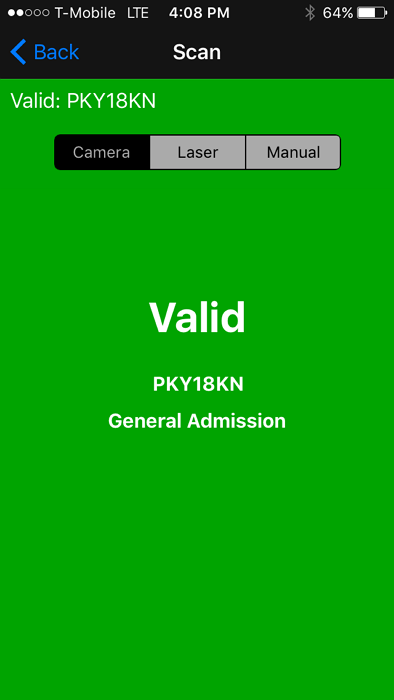Switch to Manual entry mode
The image size is (394, 700).
coord(293,152)
